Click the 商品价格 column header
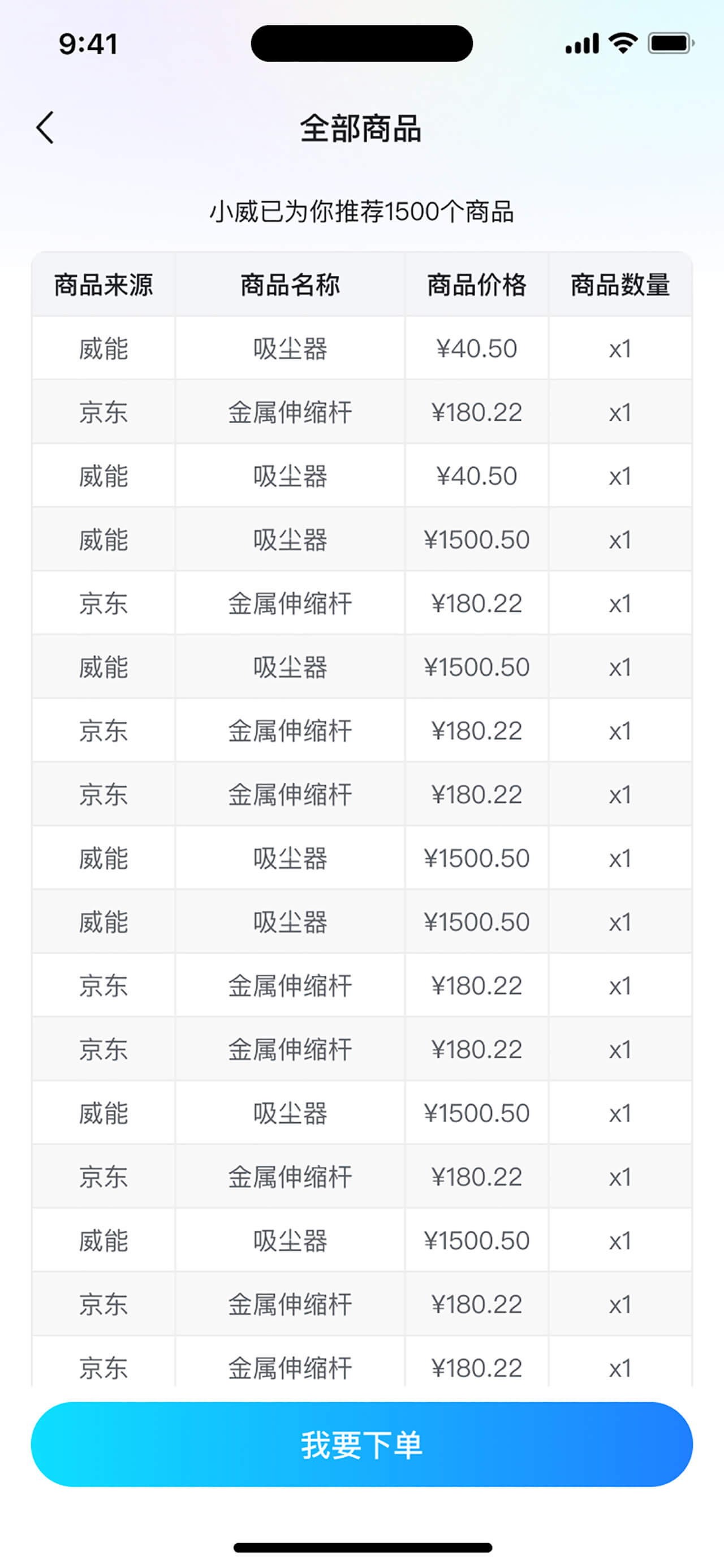 (x=477, y=285)
